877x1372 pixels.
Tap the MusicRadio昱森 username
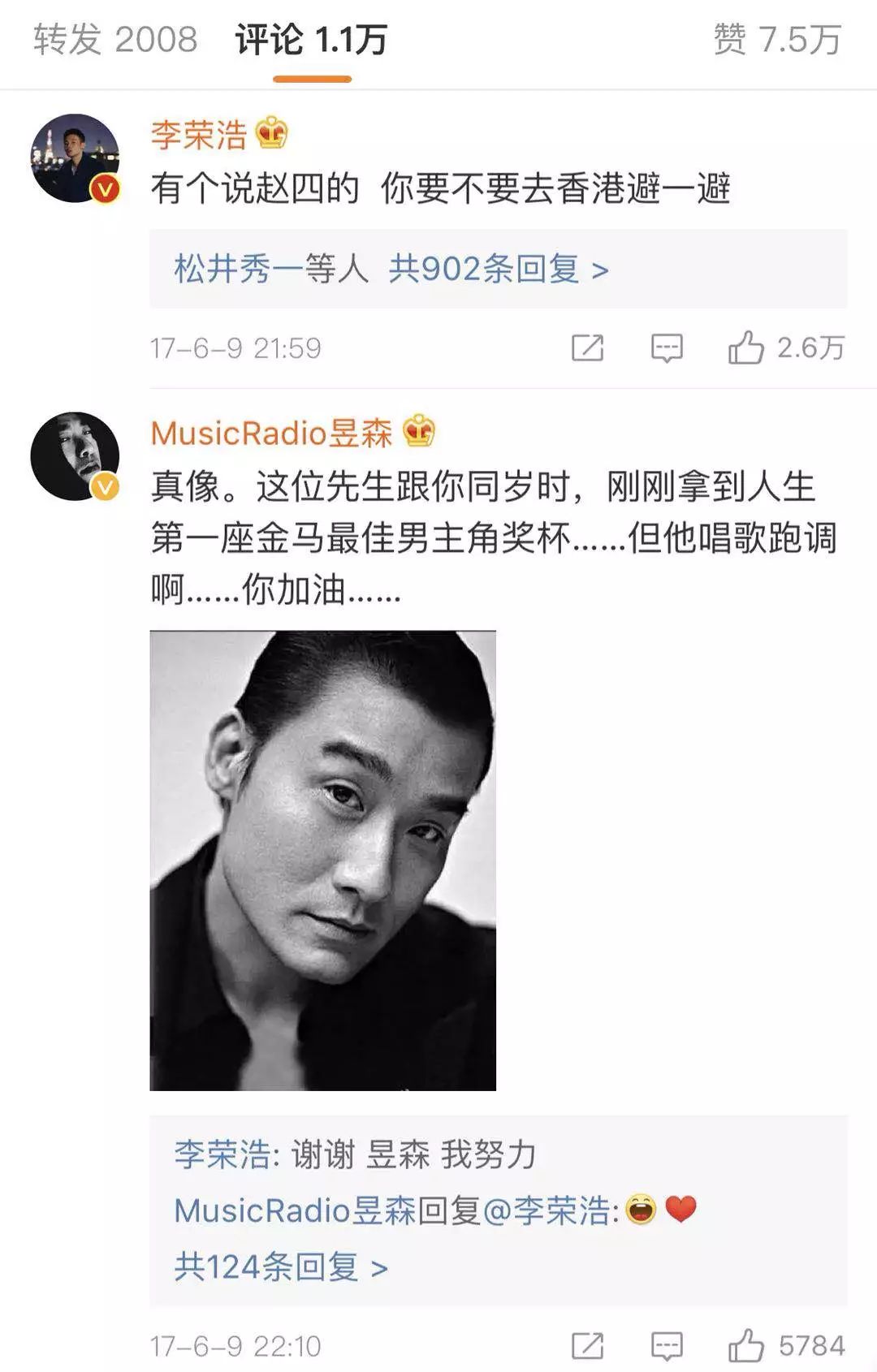click(x=271, y=433)
